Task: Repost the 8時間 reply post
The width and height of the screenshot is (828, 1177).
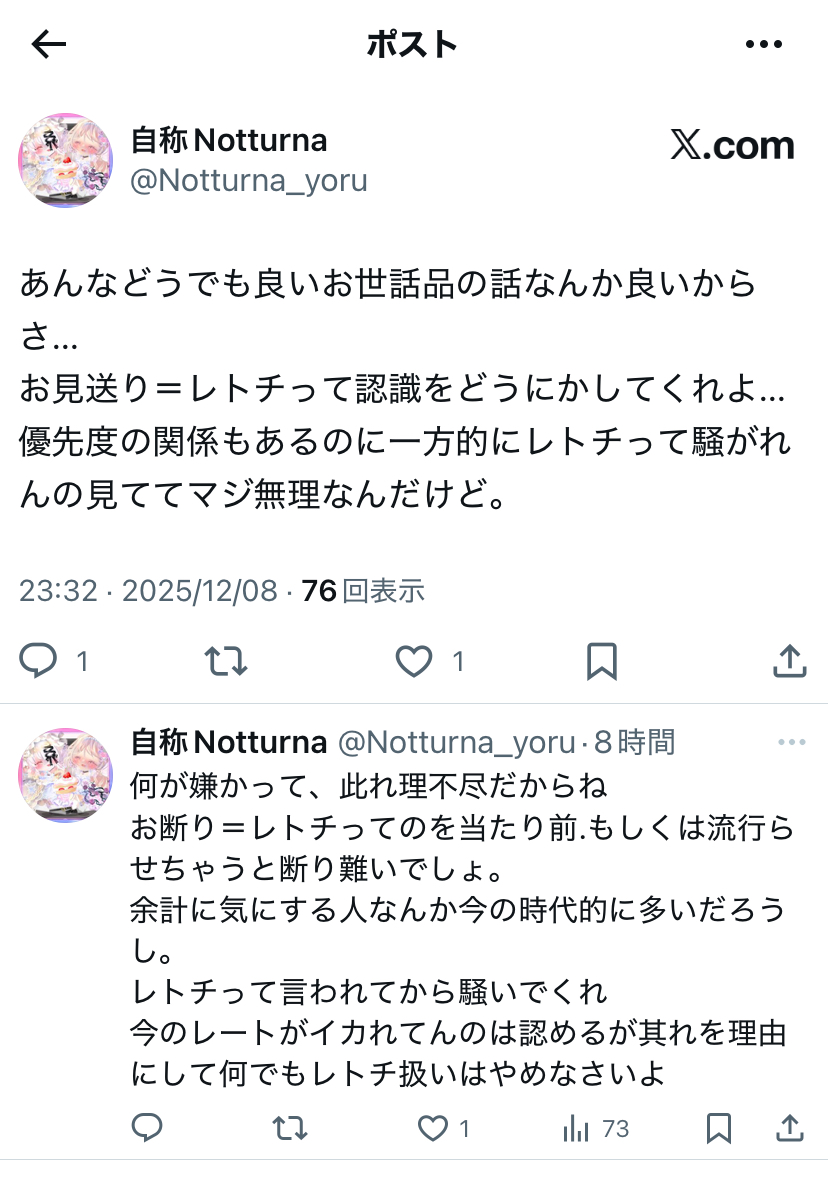Action: 290,1128
